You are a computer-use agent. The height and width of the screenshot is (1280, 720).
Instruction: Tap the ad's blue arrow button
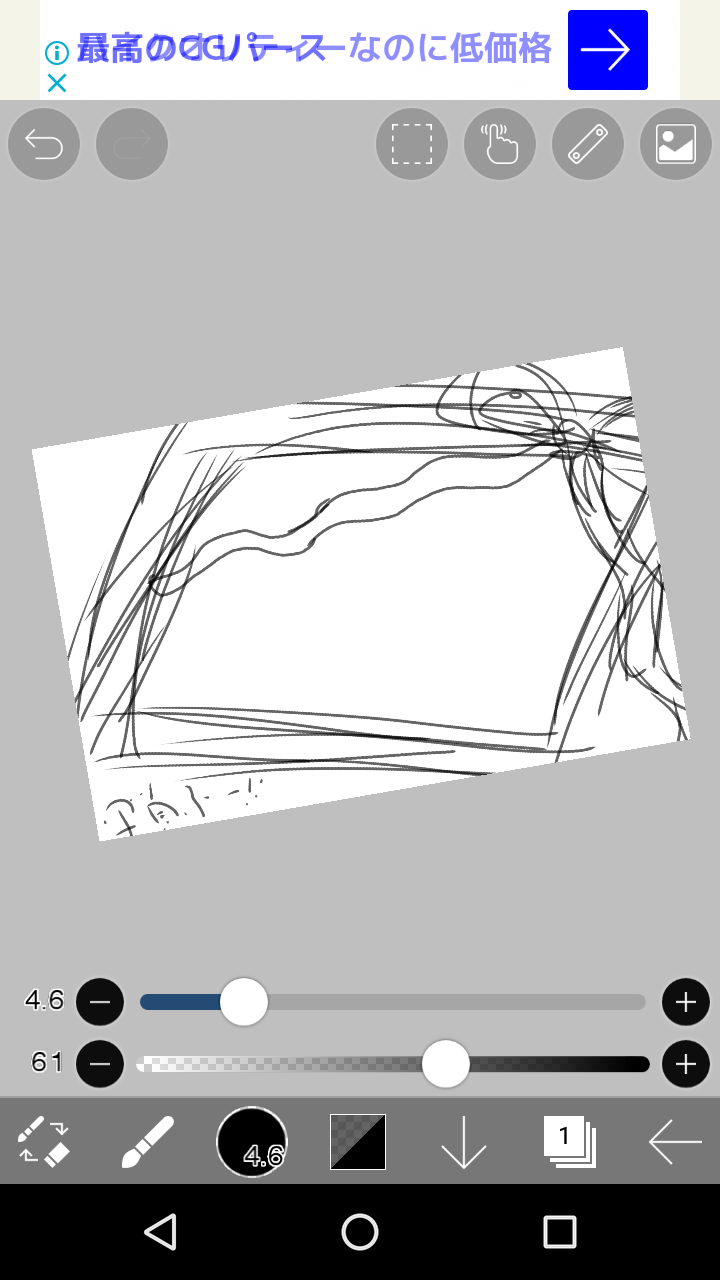(x=608, y=50)
